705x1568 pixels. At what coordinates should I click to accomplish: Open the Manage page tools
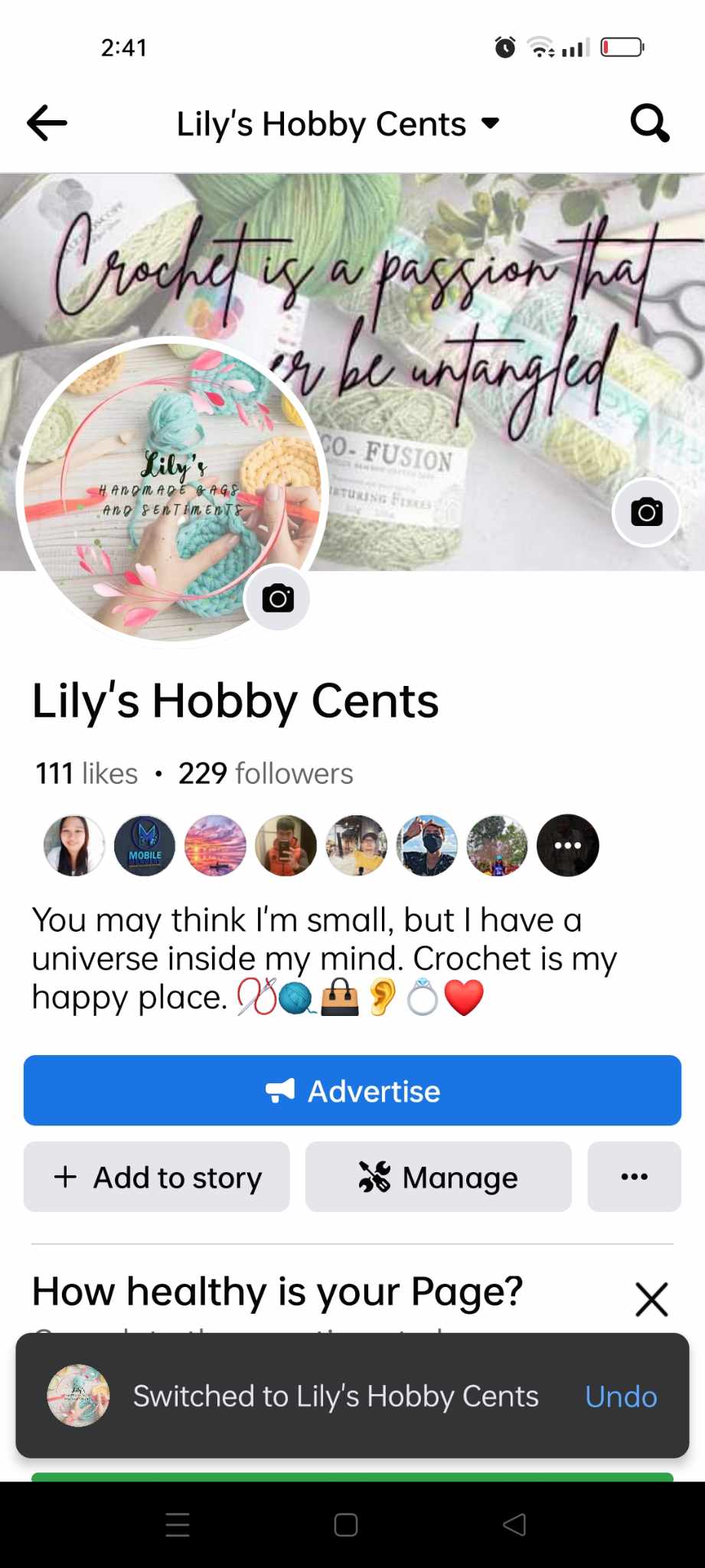pos(438,1177)
